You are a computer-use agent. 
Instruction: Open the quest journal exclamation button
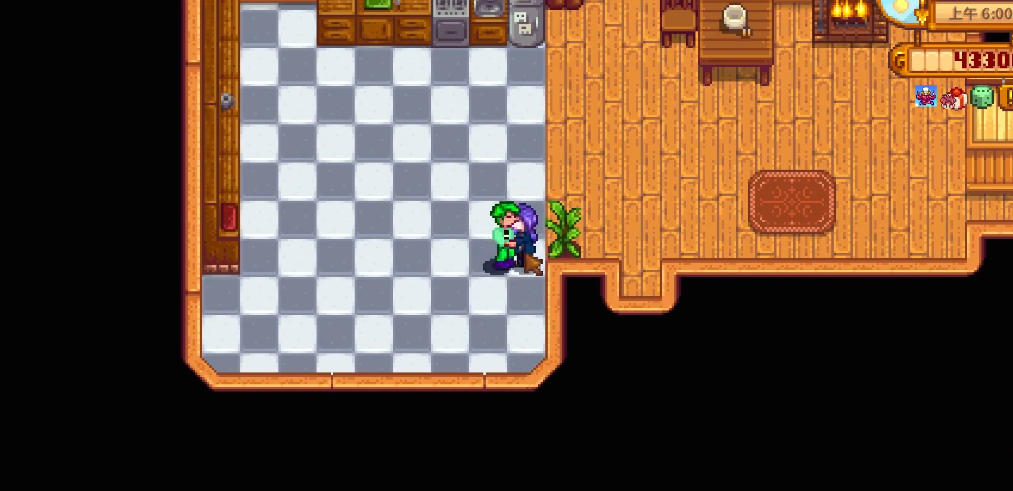click(1008, 97)
